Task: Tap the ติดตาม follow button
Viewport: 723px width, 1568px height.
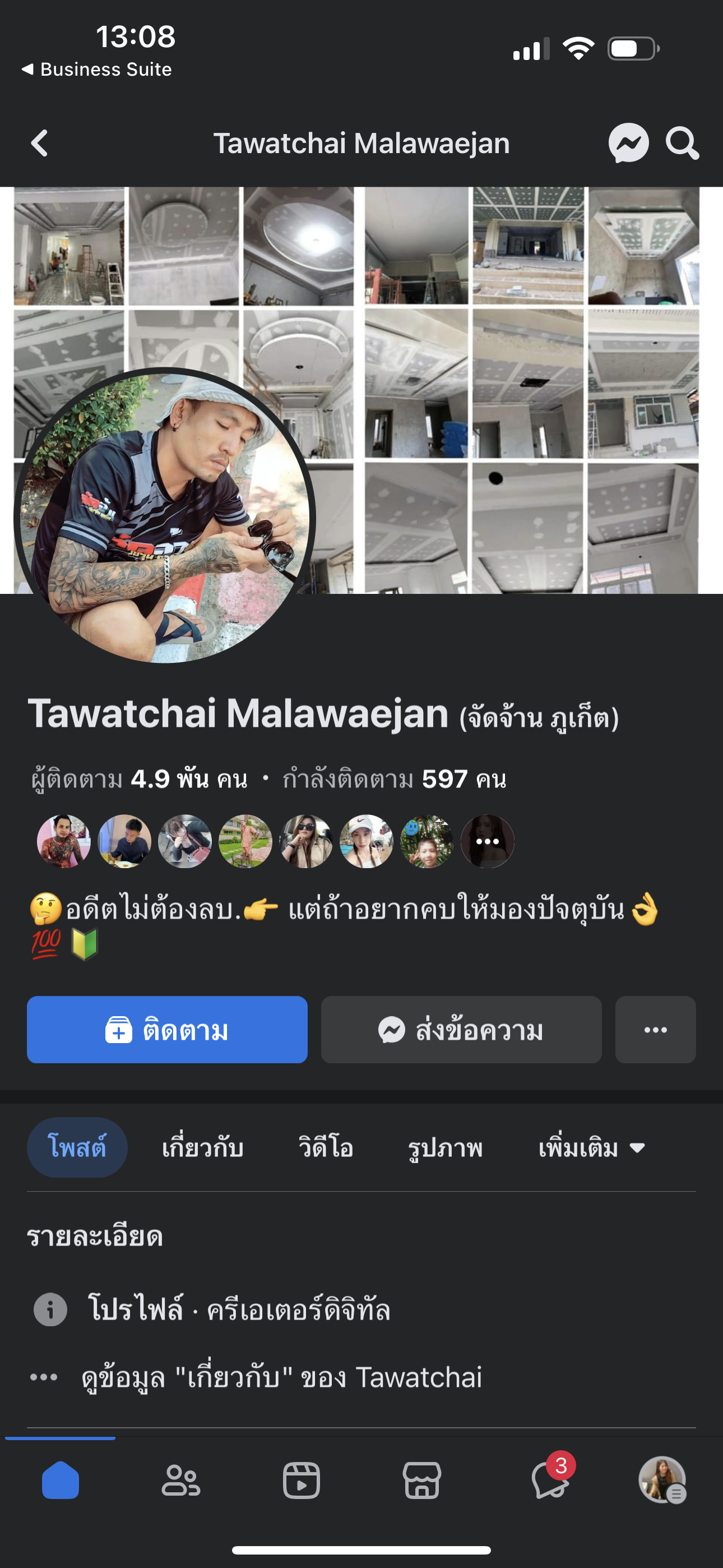Action: click(x=167, y=1030)
